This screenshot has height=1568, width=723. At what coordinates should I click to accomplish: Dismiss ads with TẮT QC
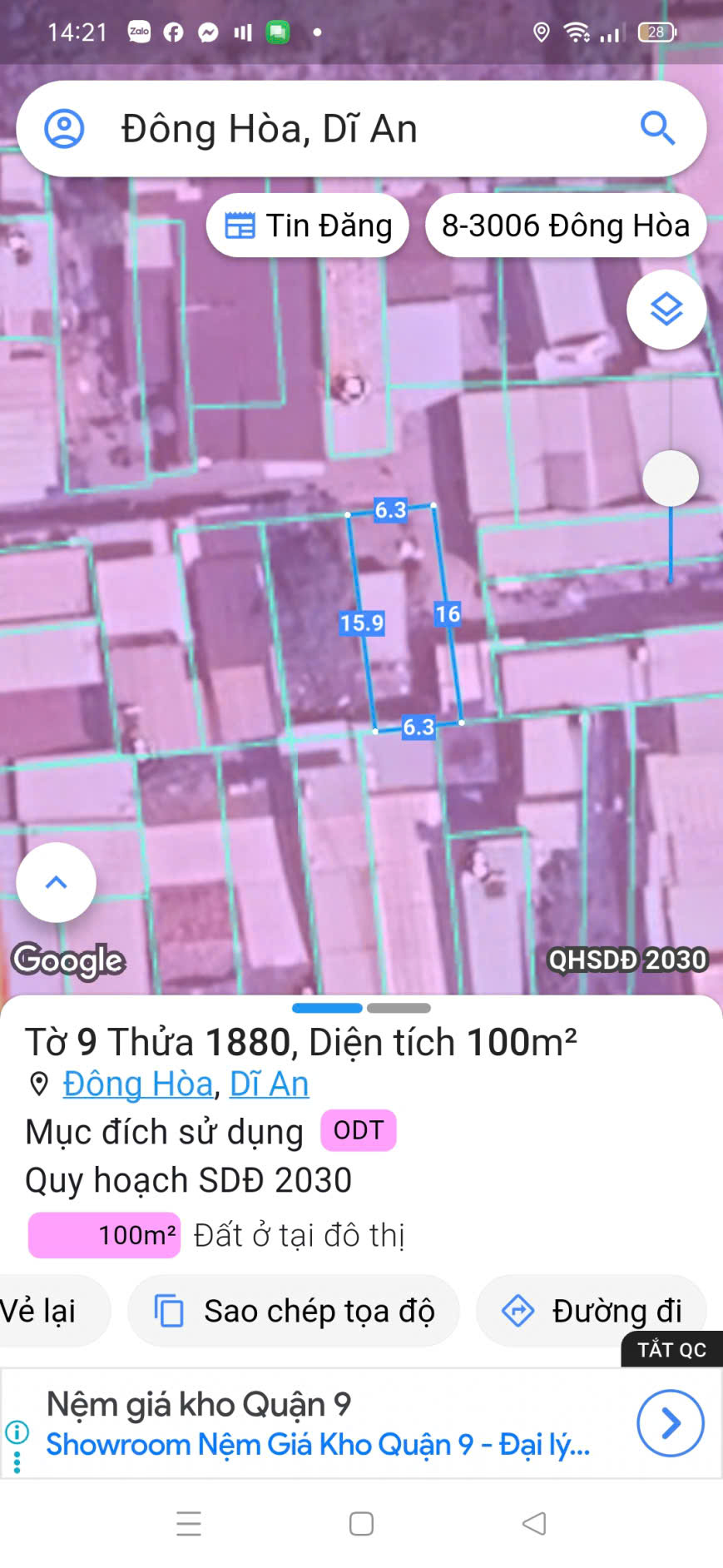671,1349
